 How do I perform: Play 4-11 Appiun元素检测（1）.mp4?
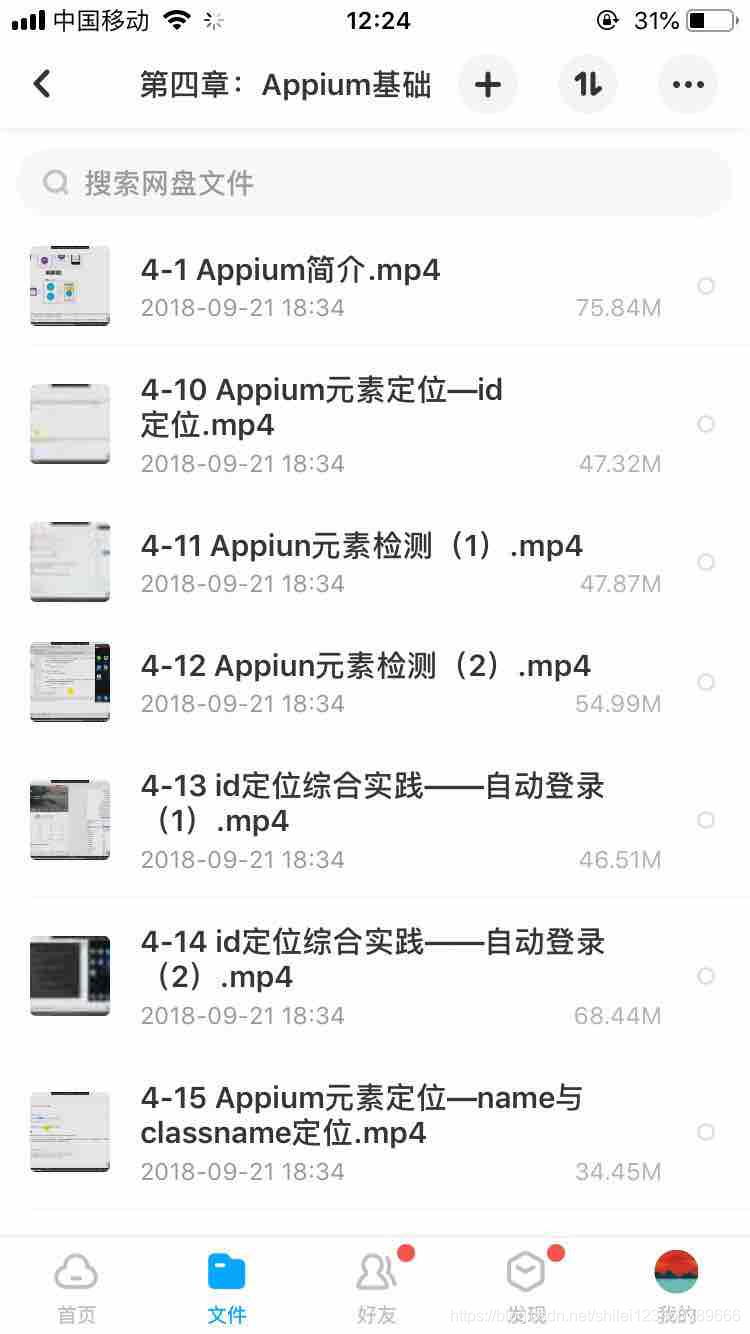tap(360, 546)
